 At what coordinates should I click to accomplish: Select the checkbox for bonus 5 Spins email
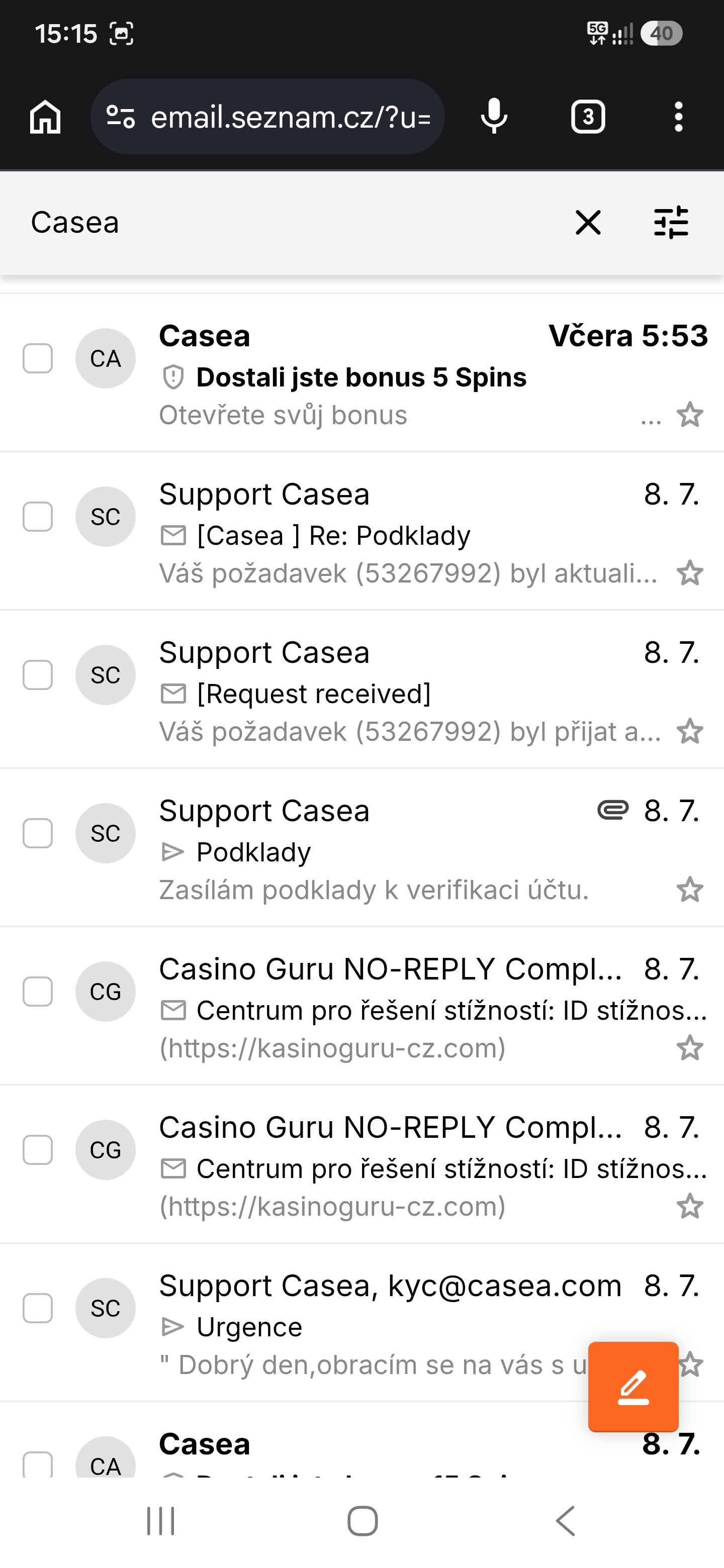38,358
